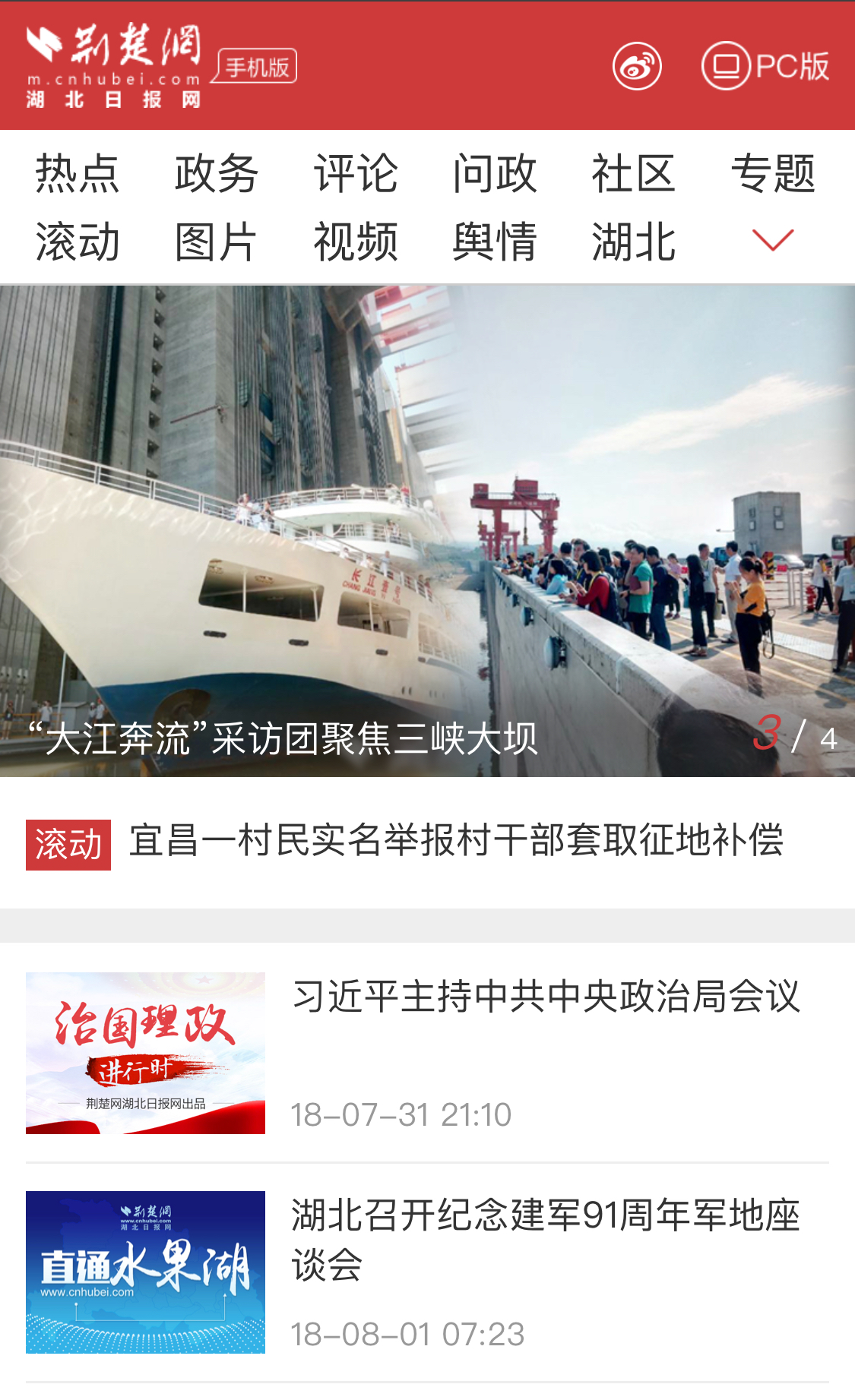Image resolution: width=855 pixels, height=1400 pixels.
Task: Go to the 政务 section
Action: 217,173
